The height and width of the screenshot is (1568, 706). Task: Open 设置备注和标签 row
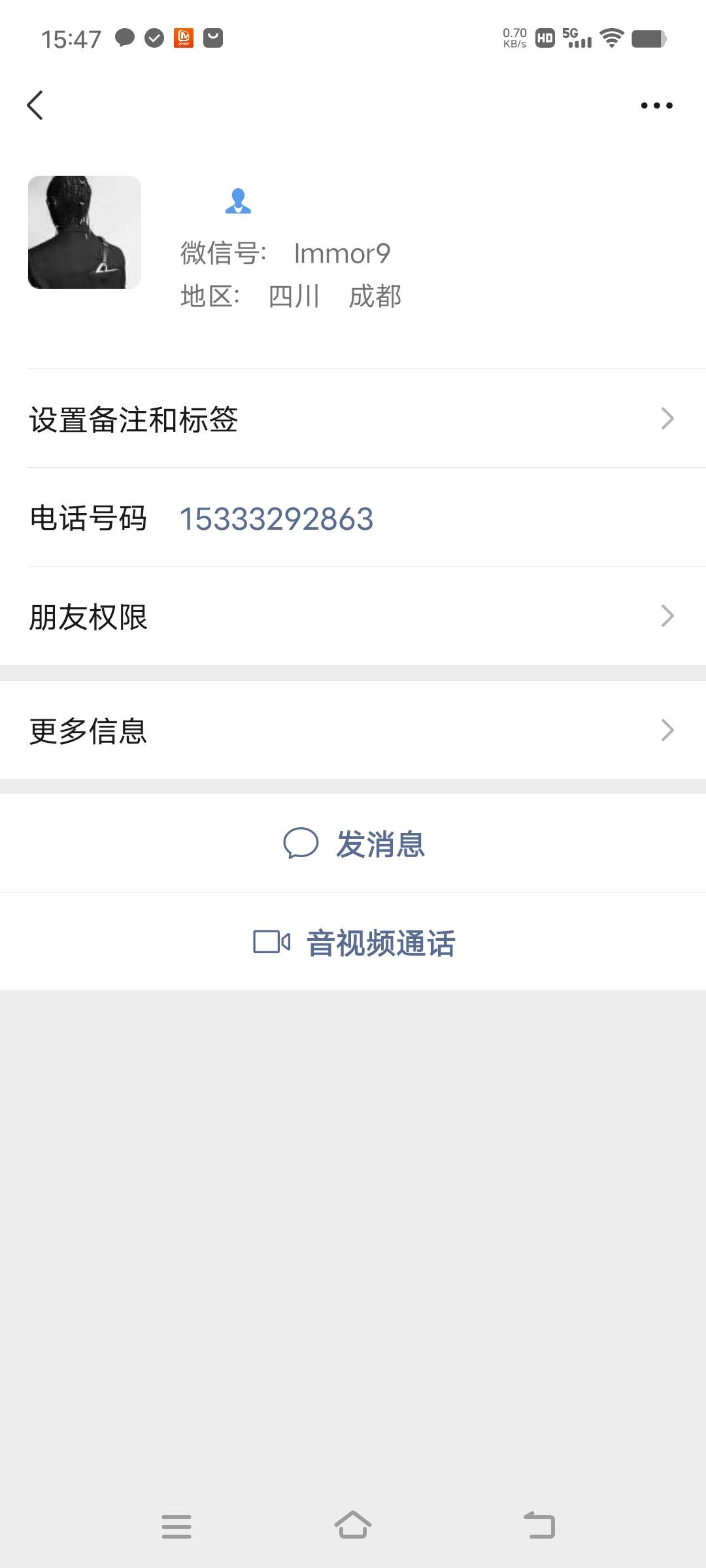point(353,419)
